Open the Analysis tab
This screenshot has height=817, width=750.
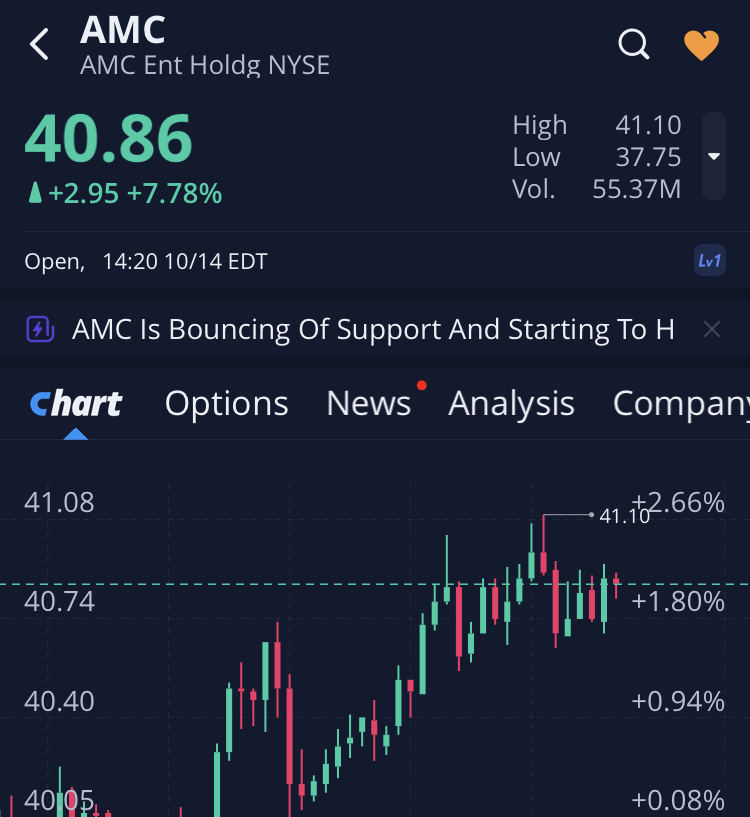pyautogui.click(x=511, y=403)
